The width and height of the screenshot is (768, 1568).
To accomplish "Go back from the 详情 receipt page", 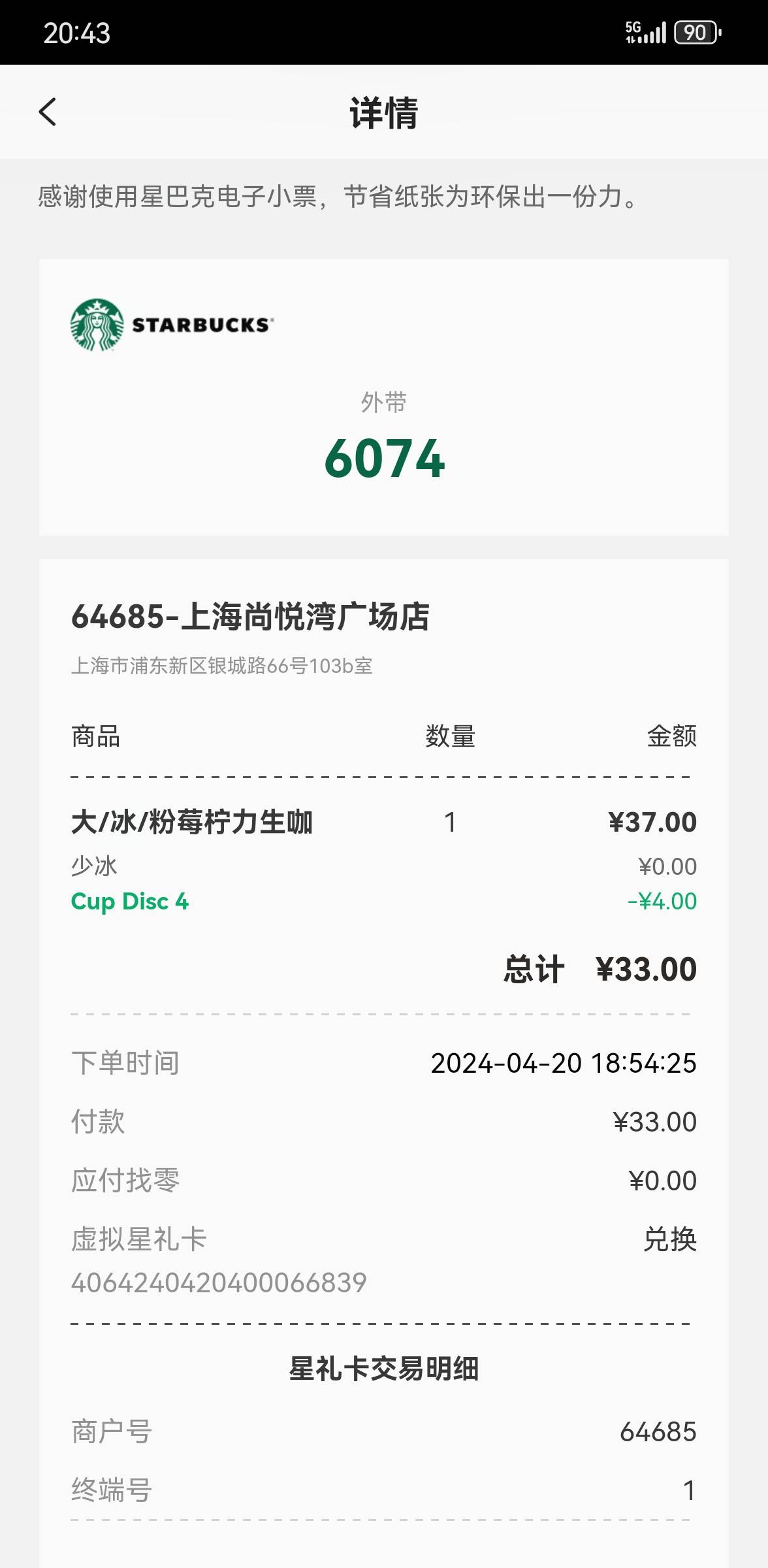I will click(x=48, y=112).
